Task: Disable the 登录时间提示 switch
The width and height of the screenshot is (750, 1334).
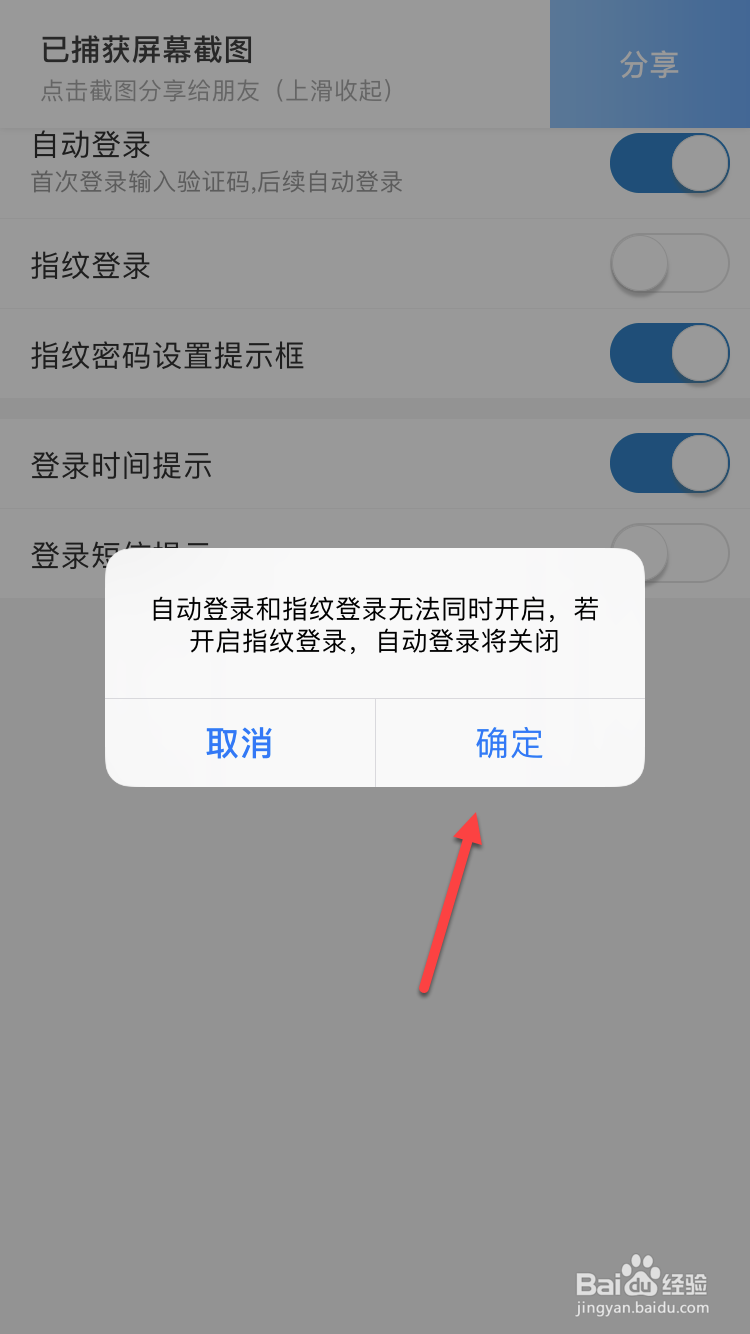Action: click(669, 463)
